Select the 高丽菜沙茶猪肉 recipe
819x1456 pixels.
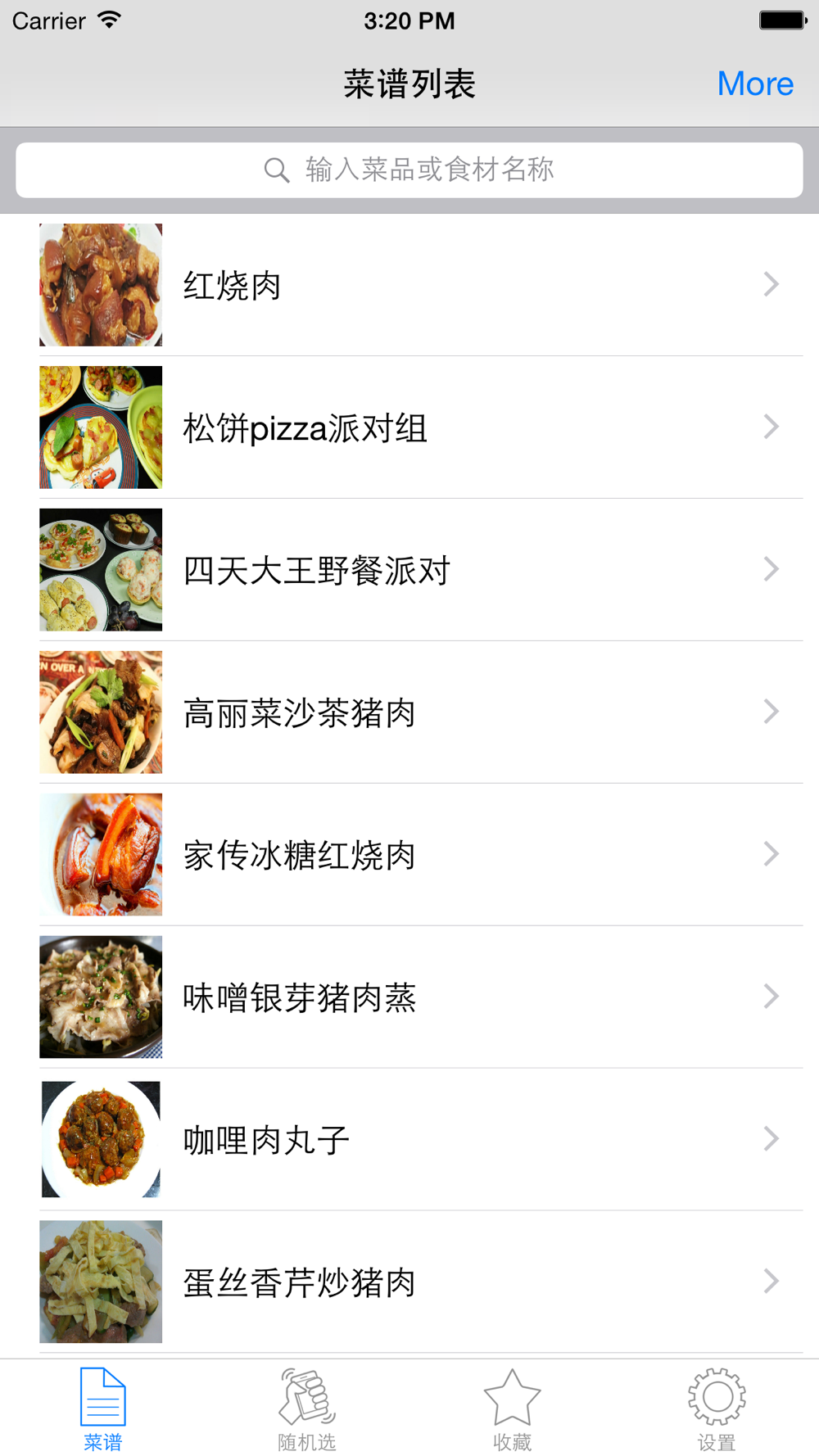click(x=409, y=712)
